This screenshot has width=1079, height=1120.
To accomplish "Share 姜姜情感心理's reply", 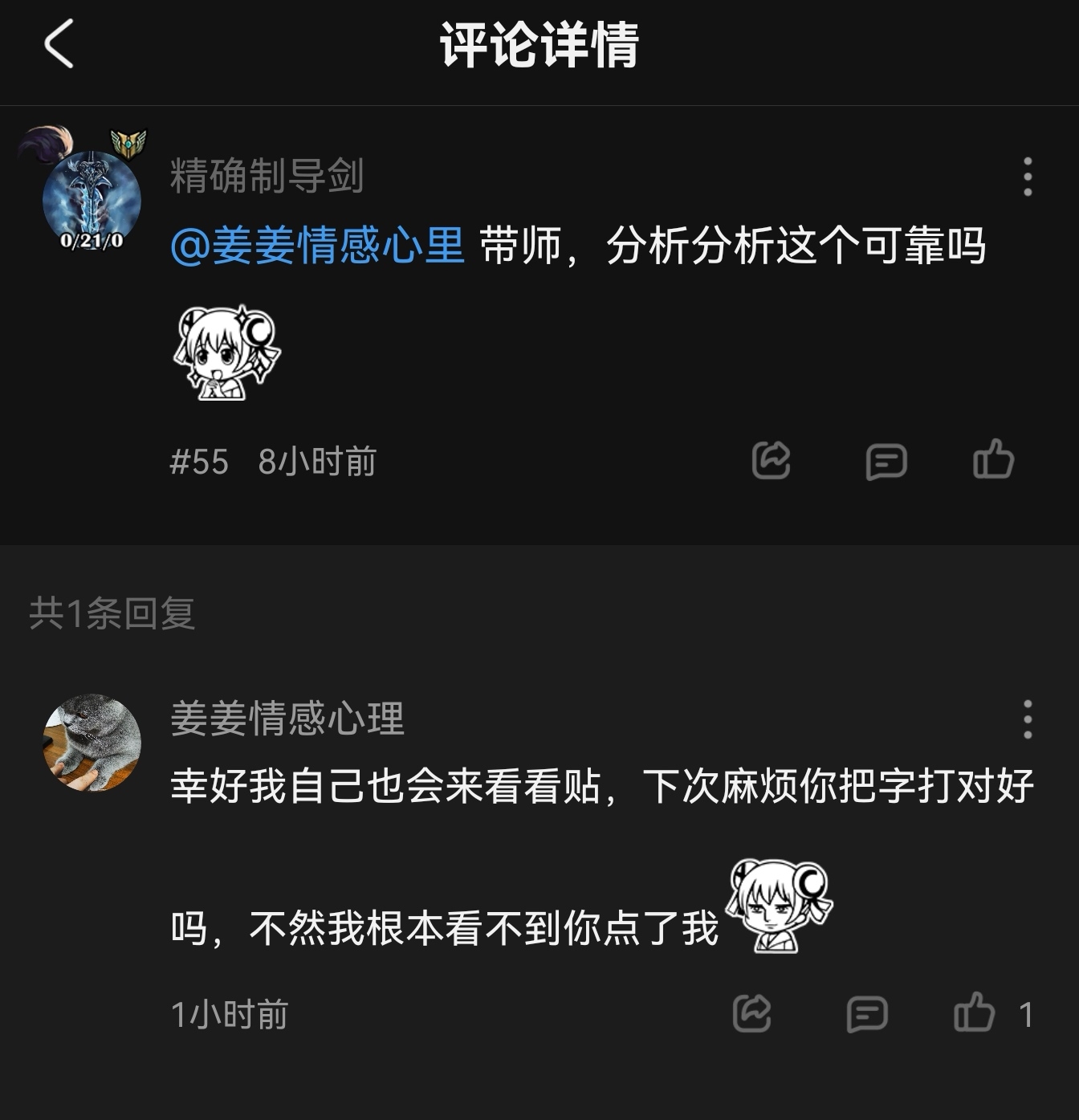I will tap(751, 1013).
